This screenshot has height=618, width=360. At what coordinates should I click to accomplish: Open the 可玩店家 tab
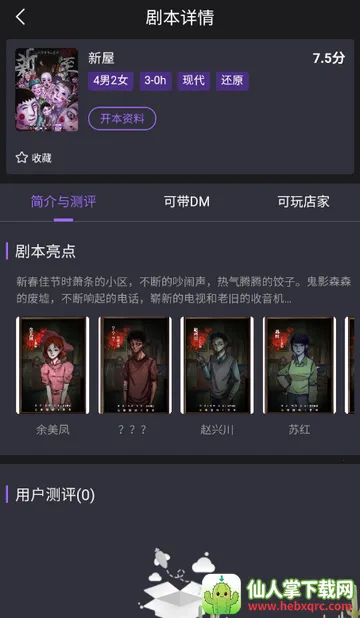[x=303, y=202]
